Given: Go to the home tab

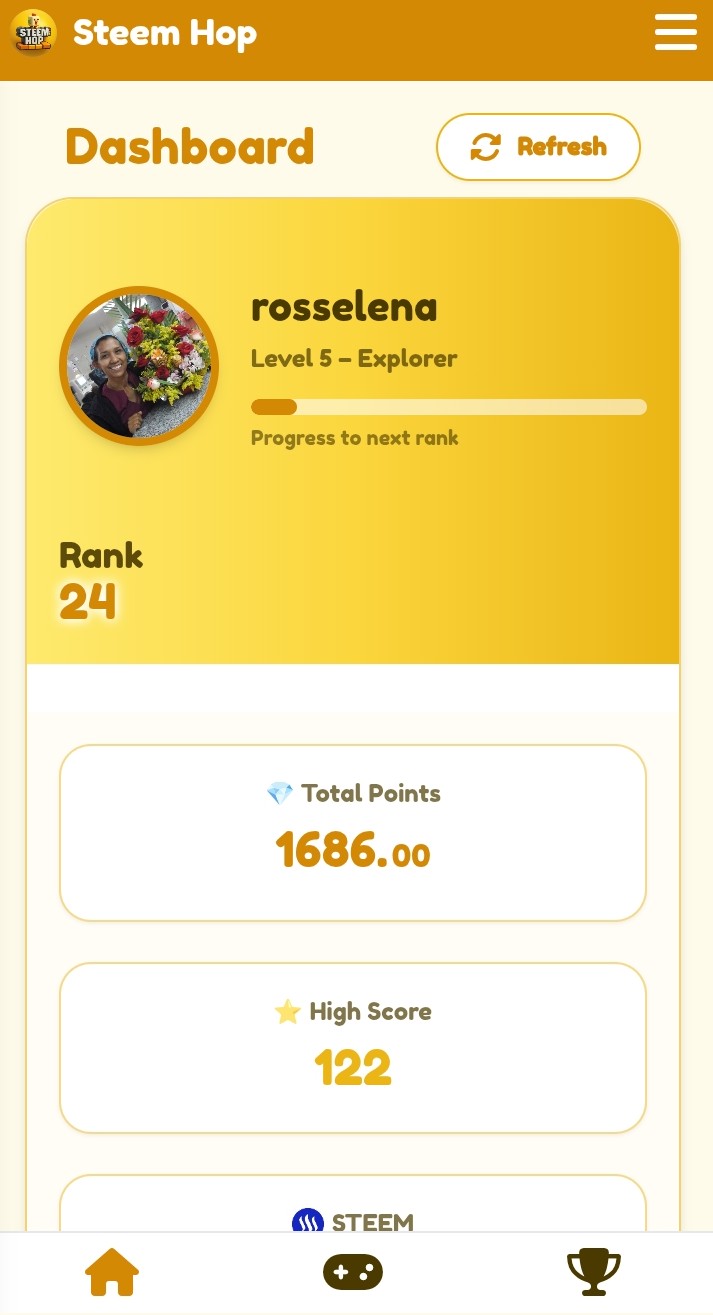Looking at the screenshot, I should 112,1272.
